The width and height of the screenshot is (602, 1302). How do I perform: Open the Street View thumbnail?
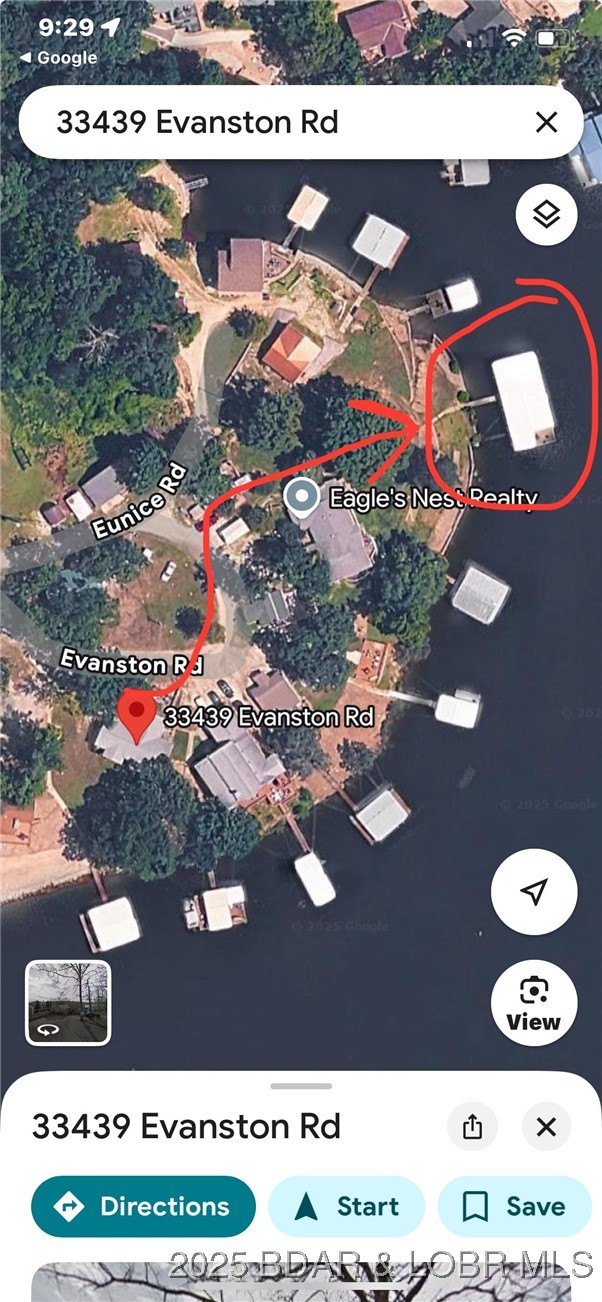[68, 1003]
